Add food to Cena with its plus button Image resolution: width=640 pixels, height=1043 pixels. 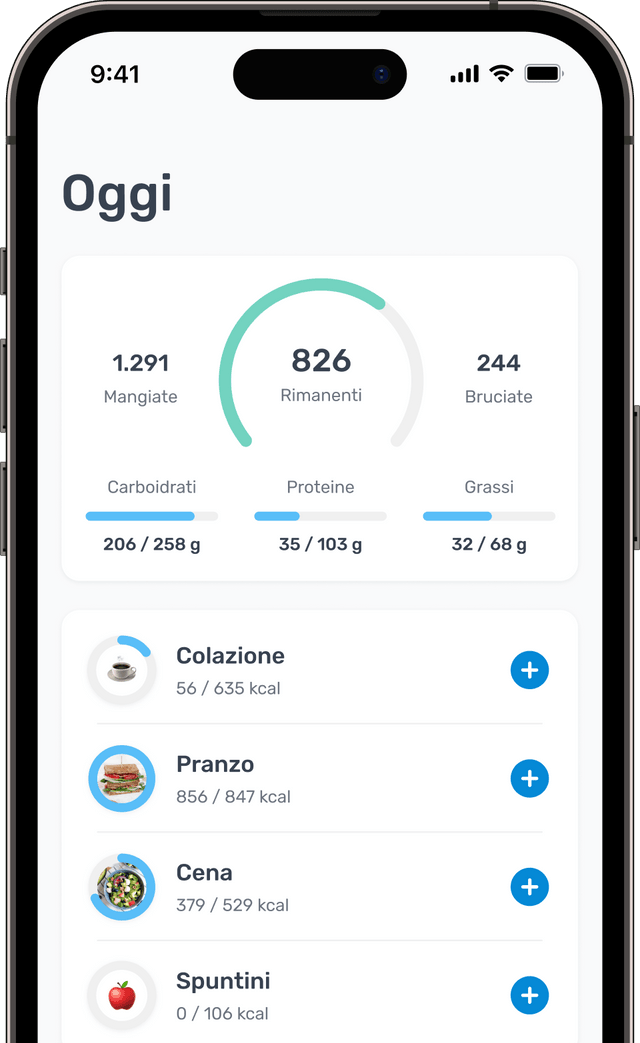[530, 887]
